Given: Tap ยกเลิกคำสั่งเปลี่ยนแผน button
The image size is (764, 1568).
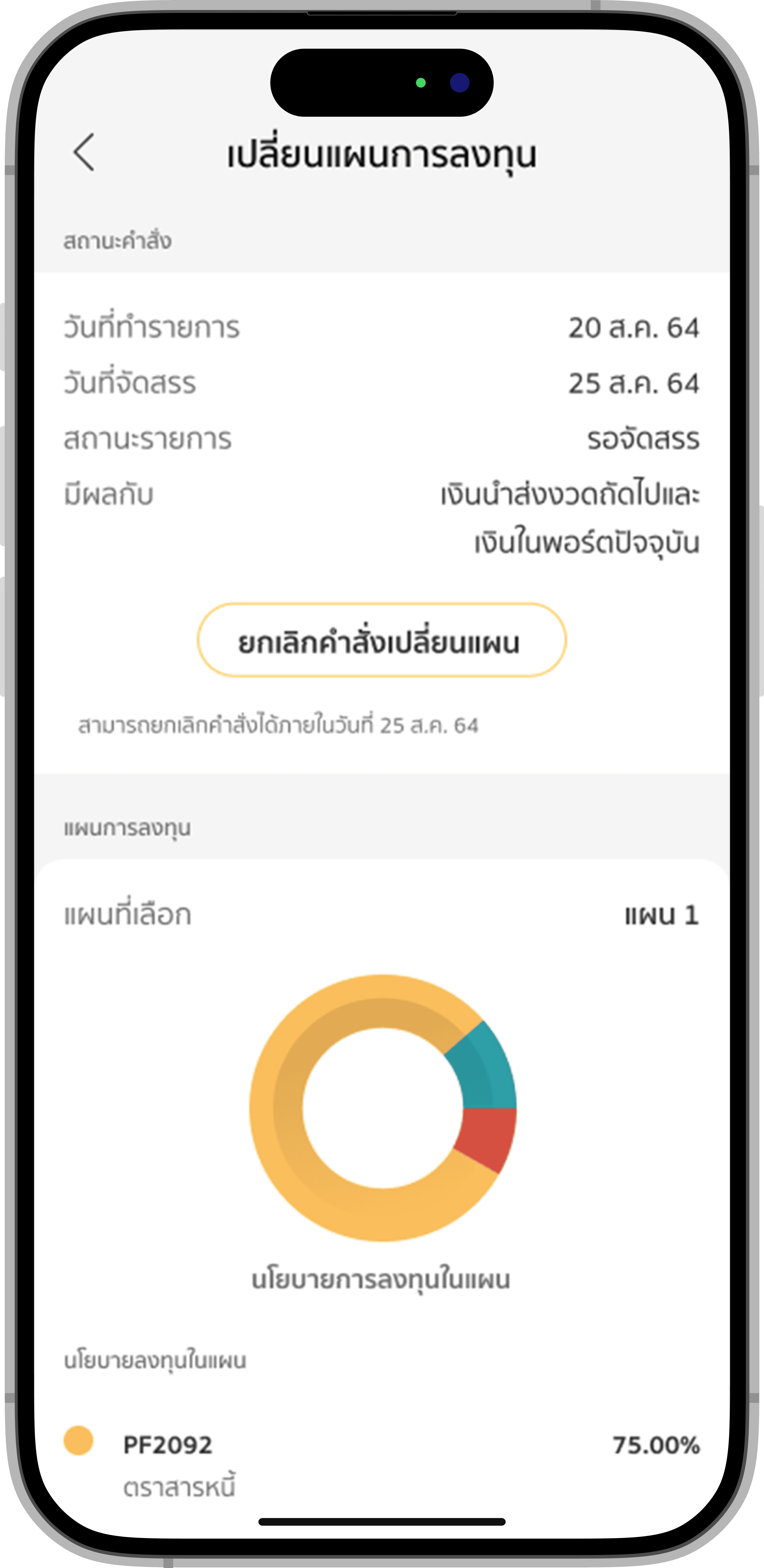Looking at the screenshot, I should coord(381,640).
